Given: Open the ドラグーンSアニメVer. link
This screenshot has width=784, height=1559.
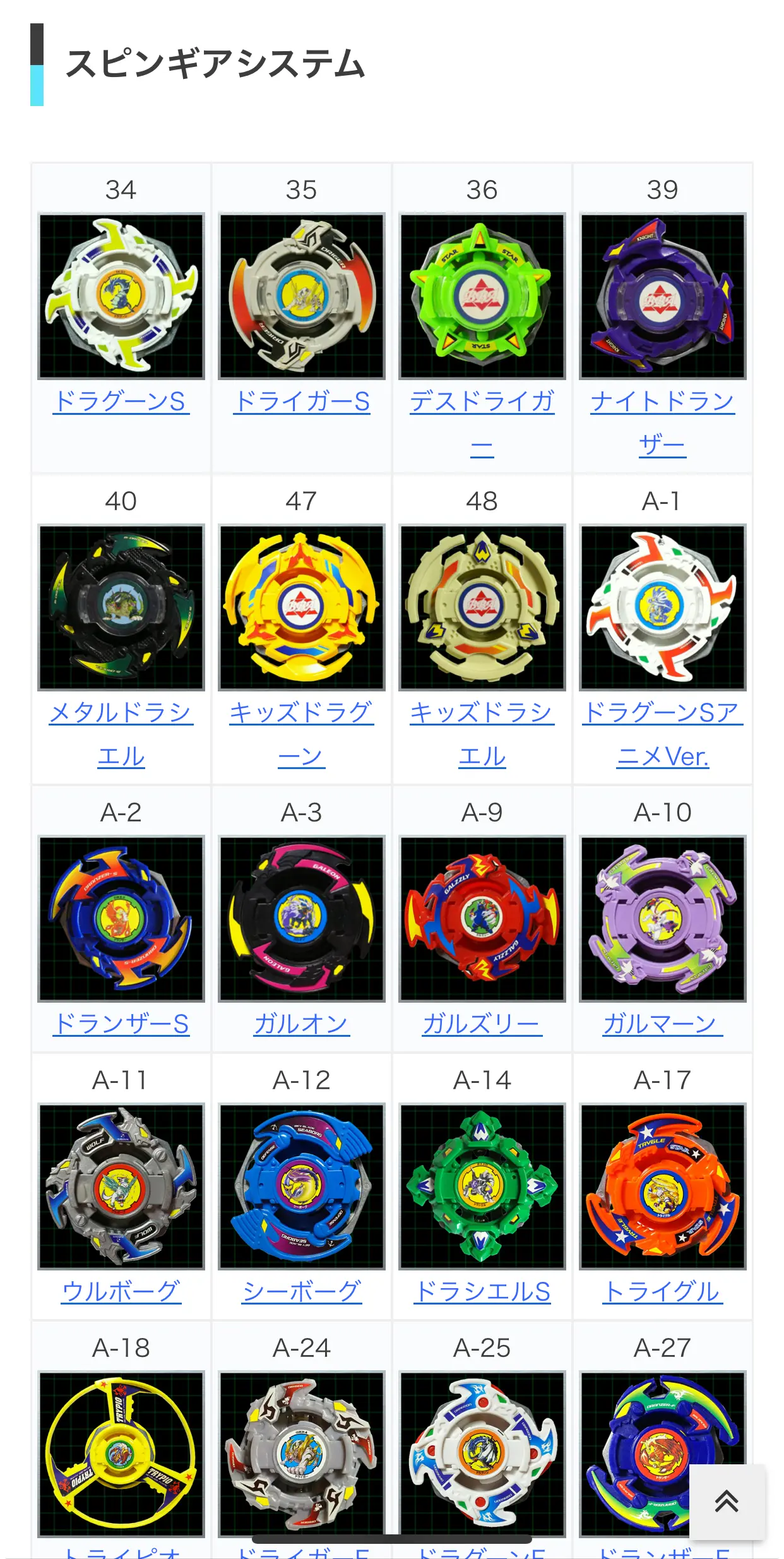Looking at the screenshot, I should (x=662, y=713).
